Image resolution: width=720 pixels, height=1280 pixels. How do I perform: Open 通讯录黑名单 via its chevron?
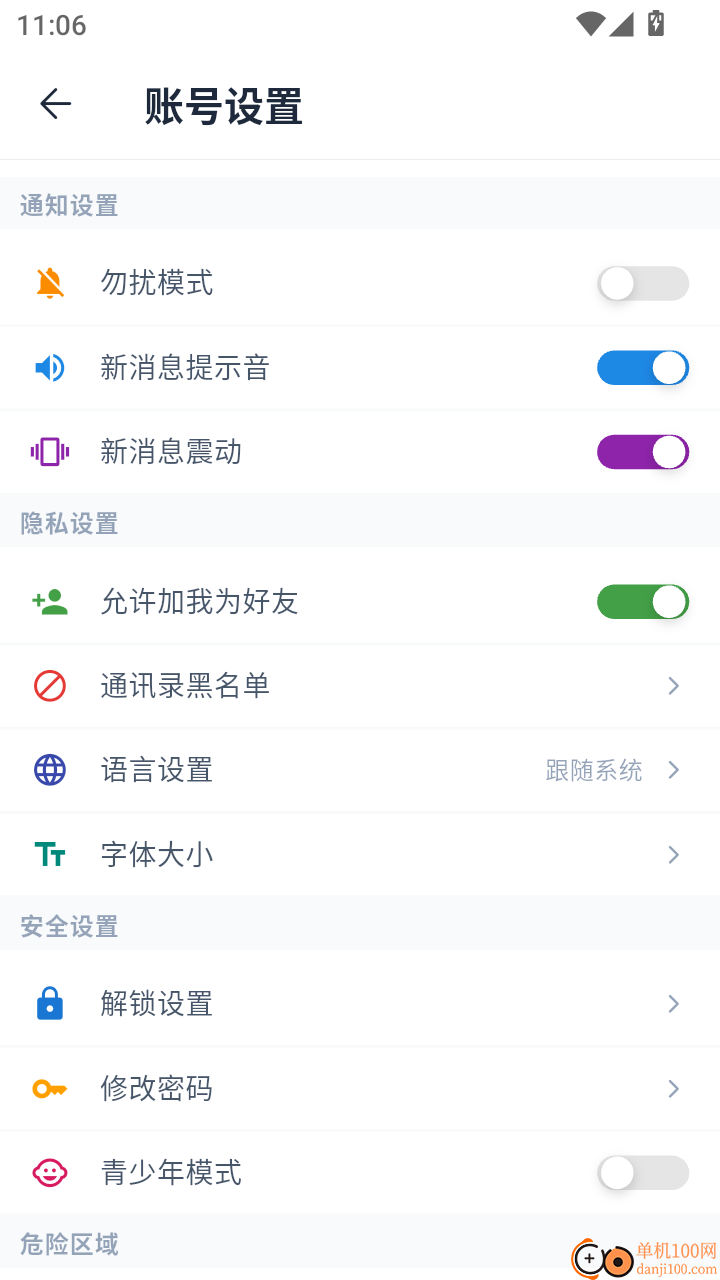point(672,686)
